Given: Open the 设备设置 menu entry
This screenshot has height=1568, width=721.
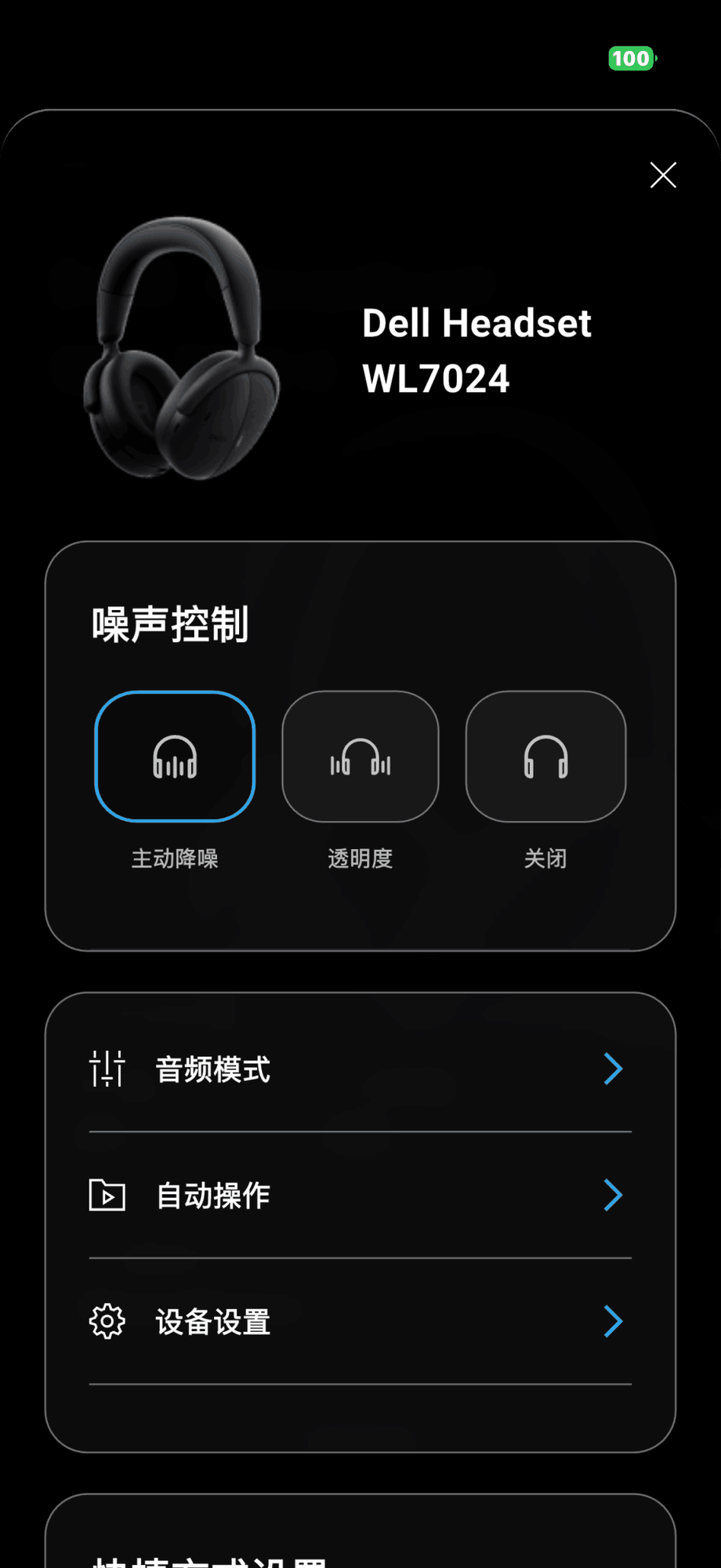Looking at the screenshot, I should coord(212,1321).
